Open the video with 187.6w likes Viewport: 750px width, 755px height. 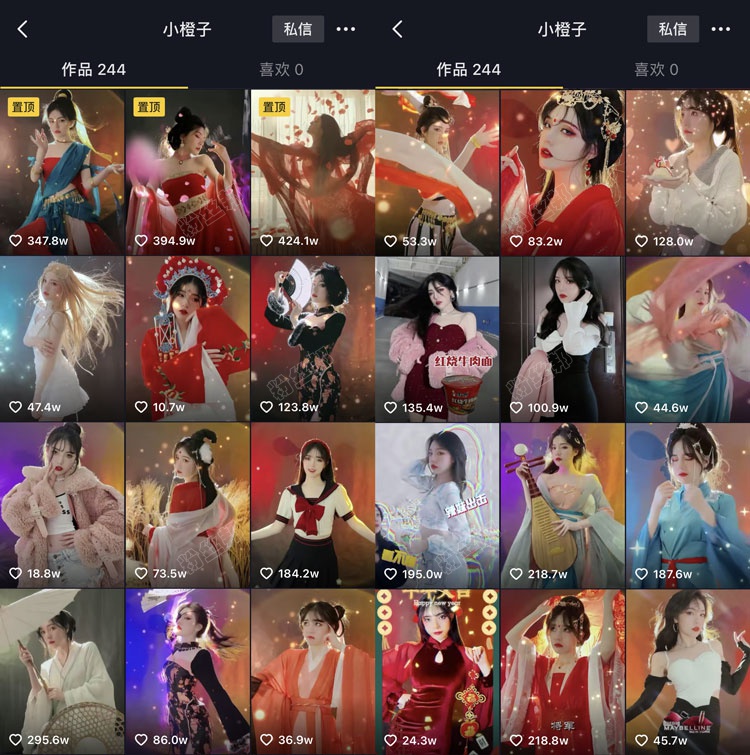pyautogui.click(x=687, y=504)
